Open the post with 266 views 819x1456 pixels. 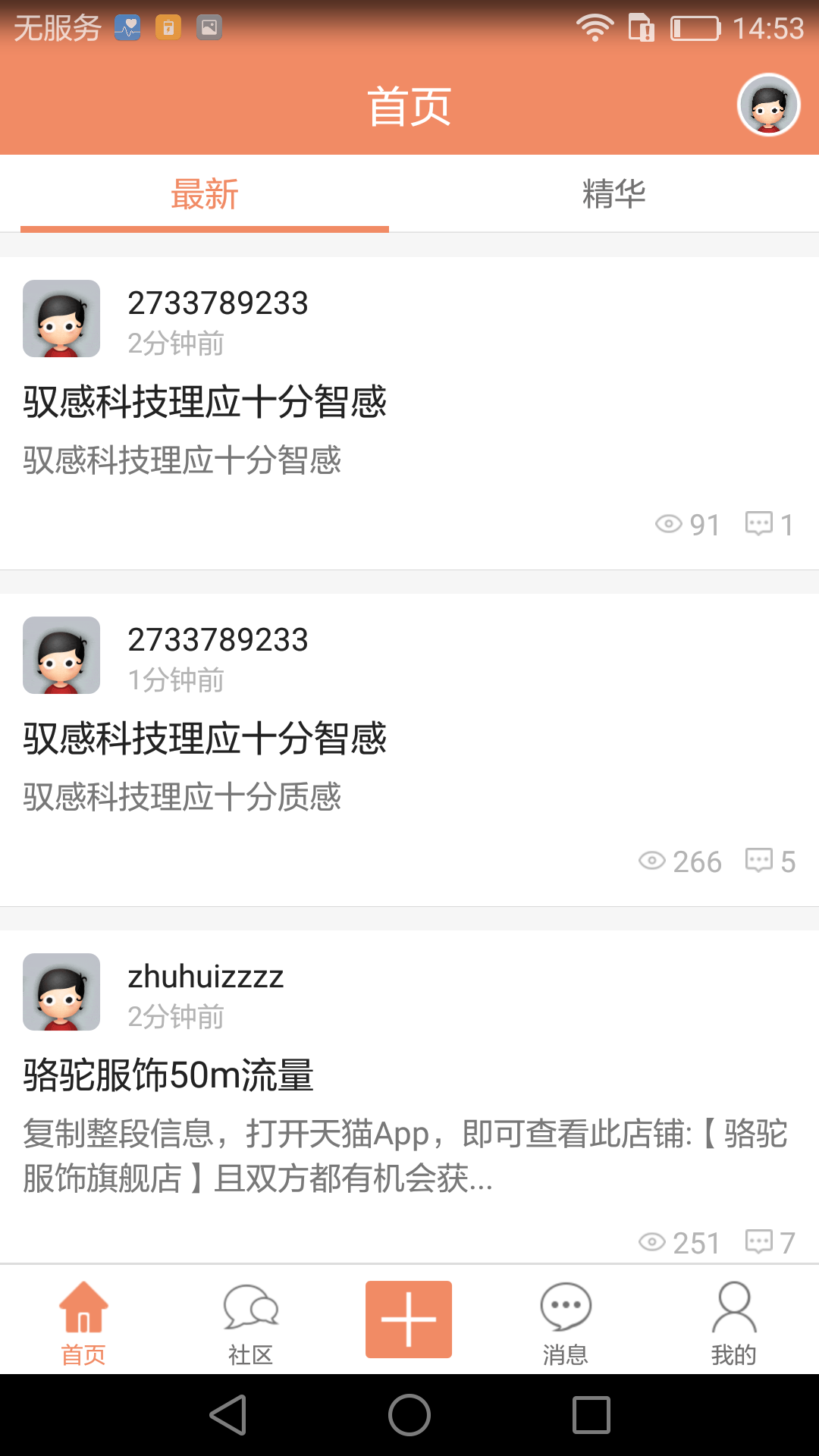[x=205, y=739]
